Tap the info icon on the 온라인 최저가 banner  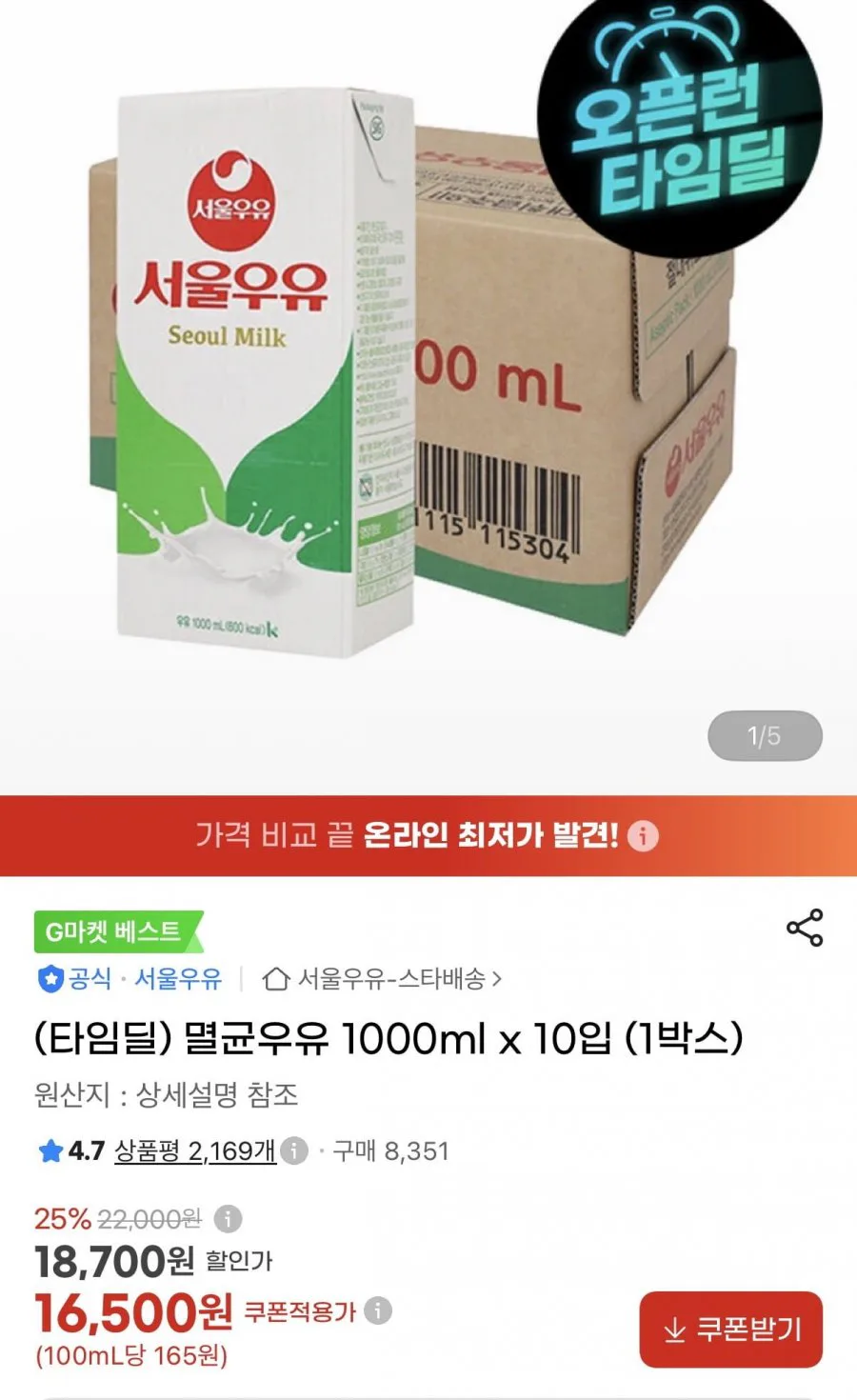pos(643,836)
